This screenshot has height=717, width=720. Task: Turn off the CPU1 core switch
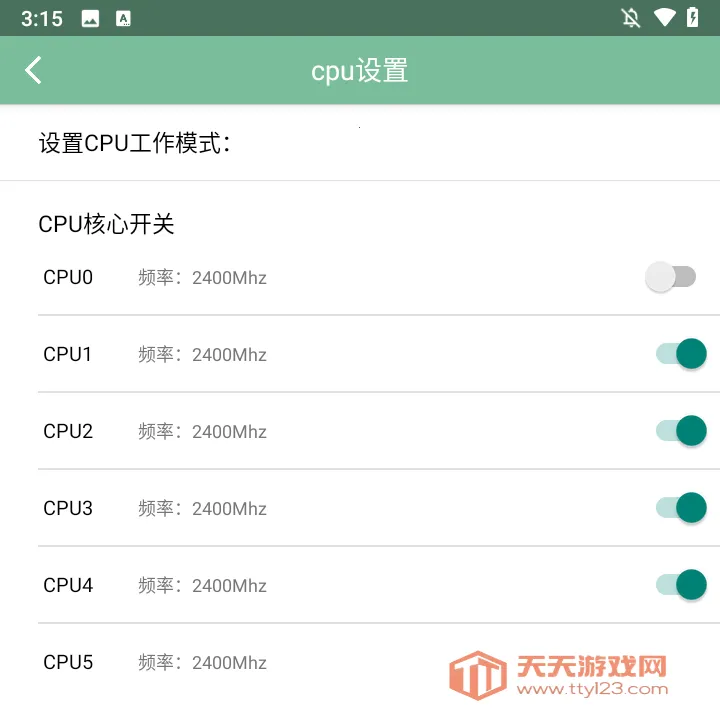click(x=681, y=354)
